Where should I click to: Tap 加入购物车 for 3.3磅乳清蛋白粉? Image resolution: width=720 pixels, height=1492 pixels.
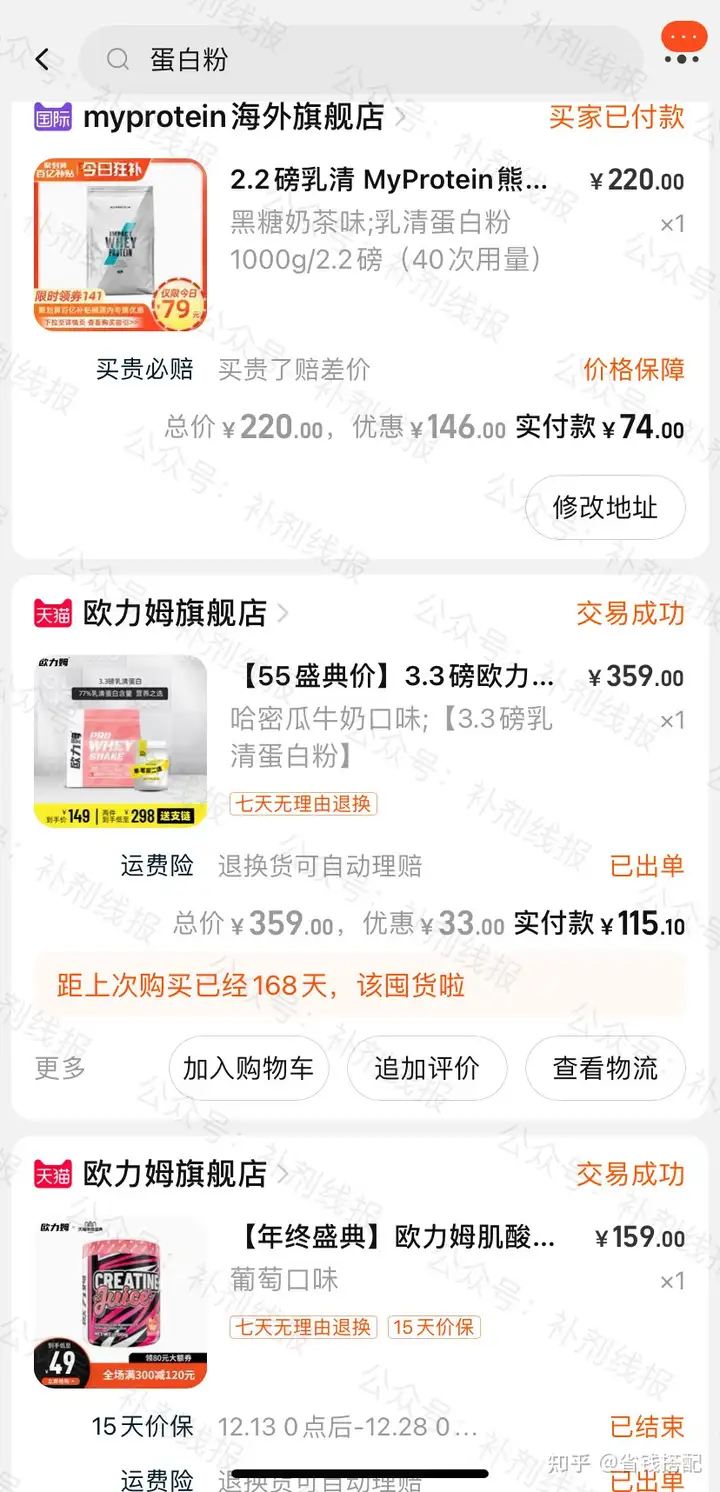248,1068
